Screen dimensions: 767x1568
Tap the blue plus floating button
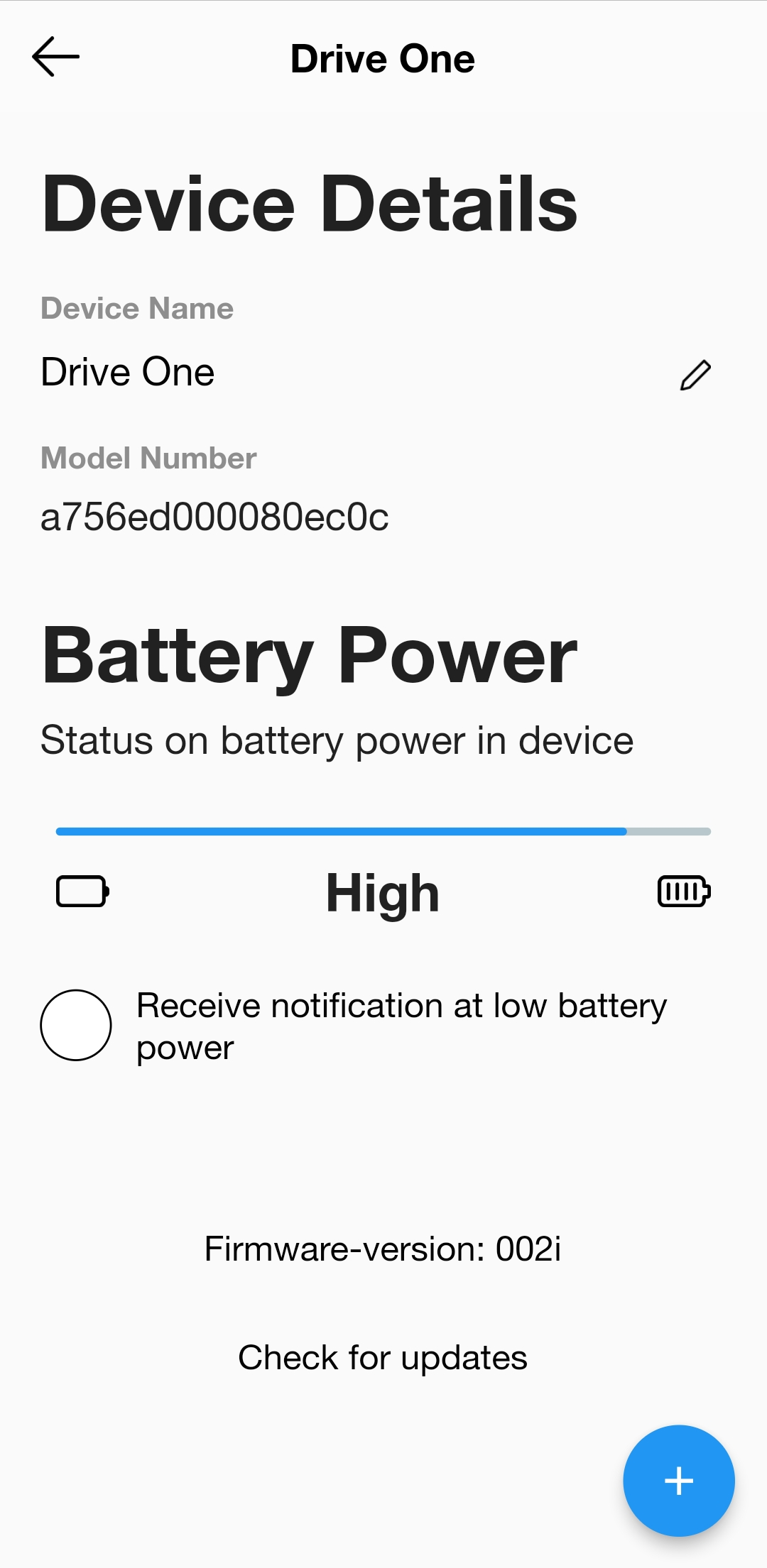pyautogui.click(x=679, y=1481)
